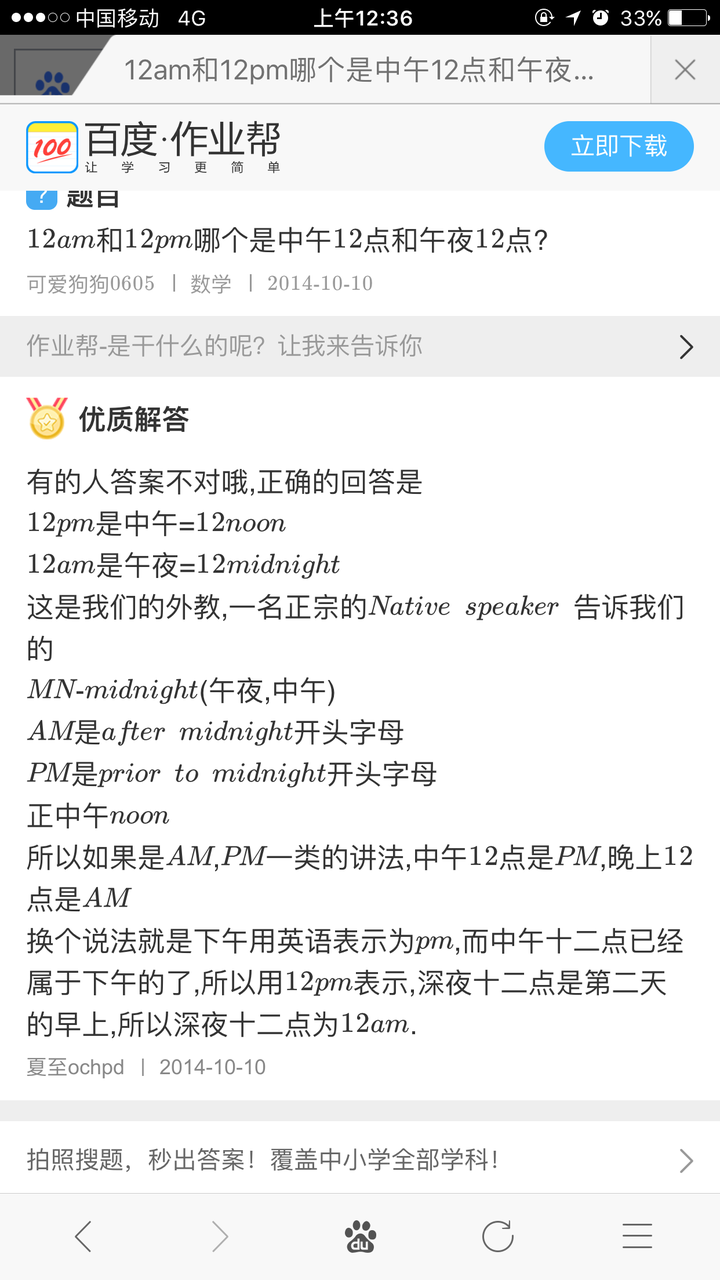Tap the 立即下载 download button
This screenshot has width=720, height=1280.
[x=618, y=146]
